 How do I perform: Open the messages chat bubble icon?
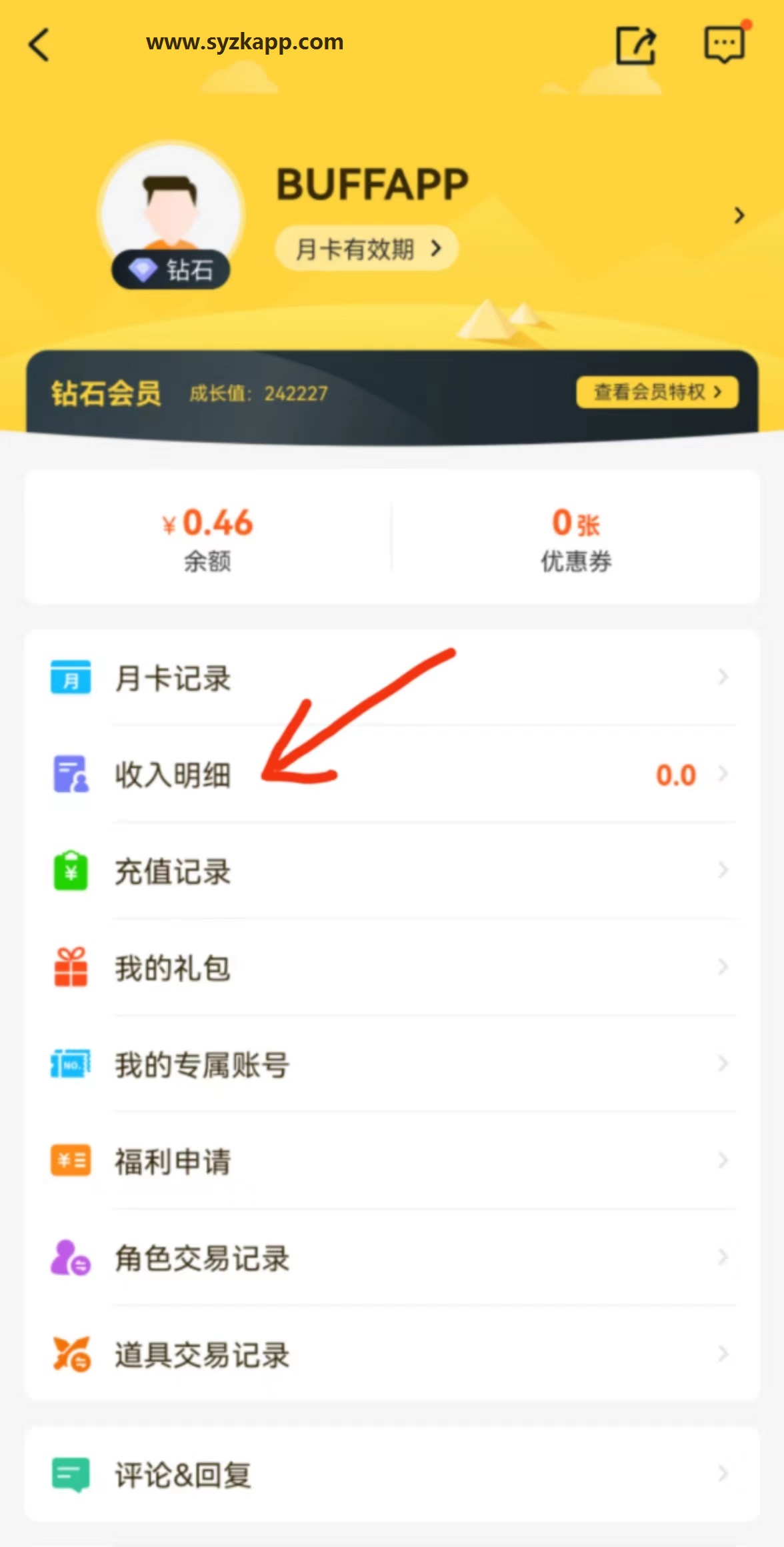725,45
